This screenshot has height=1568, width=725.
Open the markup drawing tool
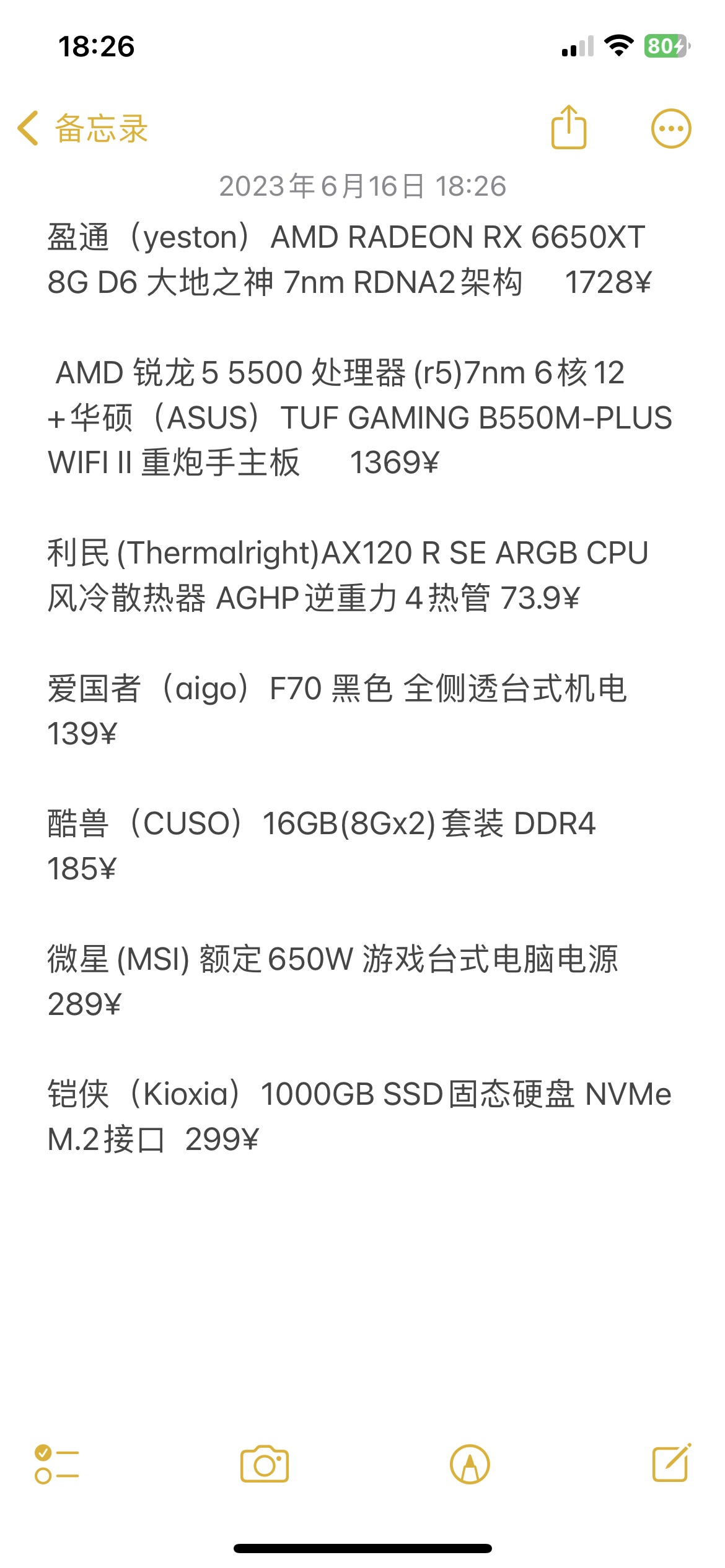(470, 1464)
